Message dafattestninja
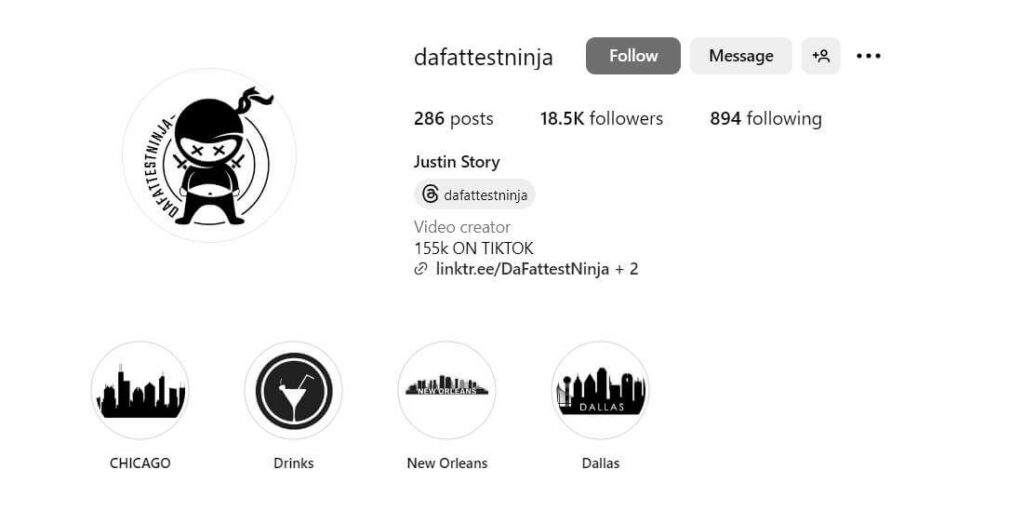 click(x=740, y=56)
